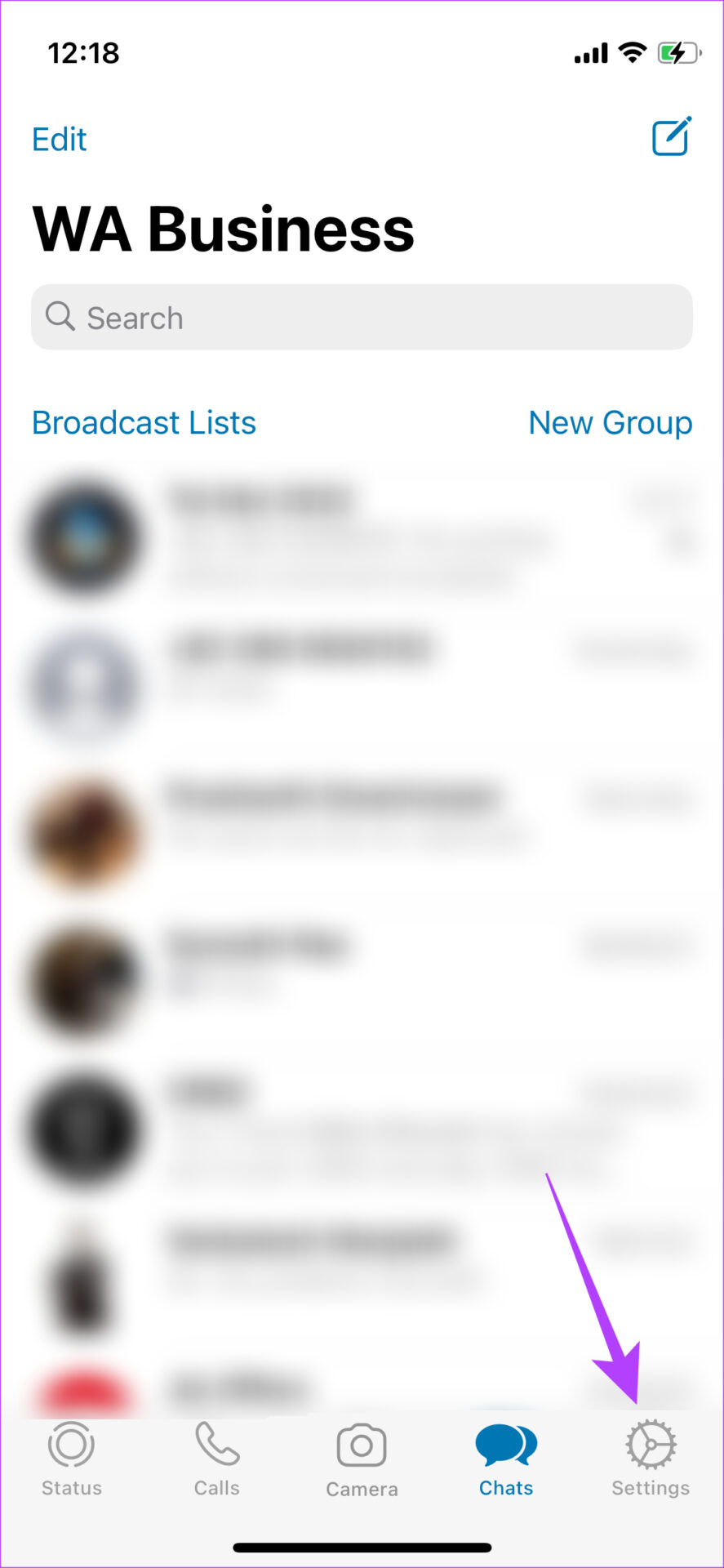
Task: Select the Chats tab
Action: click(x=506, y=1459)
